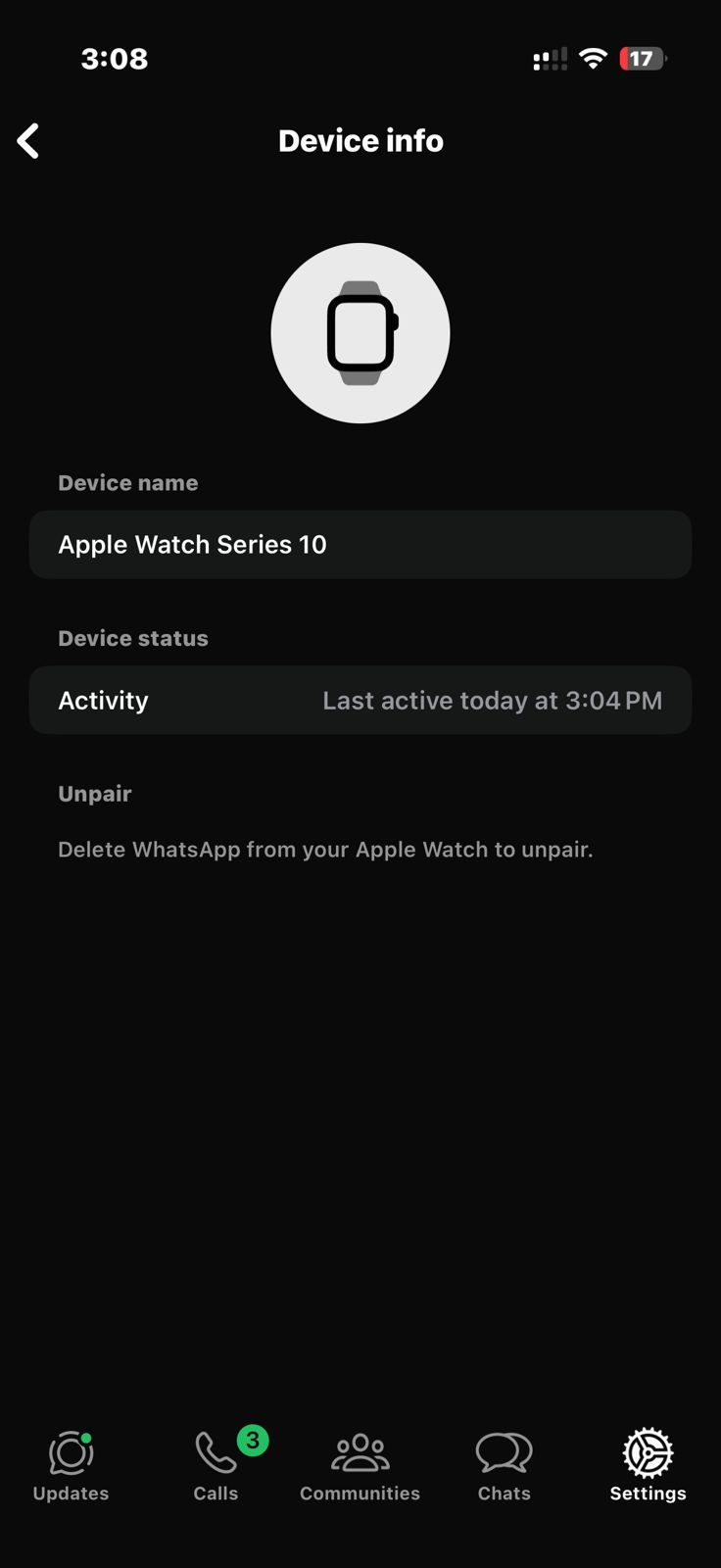Edit the Apple Watch Series 10 device name

pos(360,545)
